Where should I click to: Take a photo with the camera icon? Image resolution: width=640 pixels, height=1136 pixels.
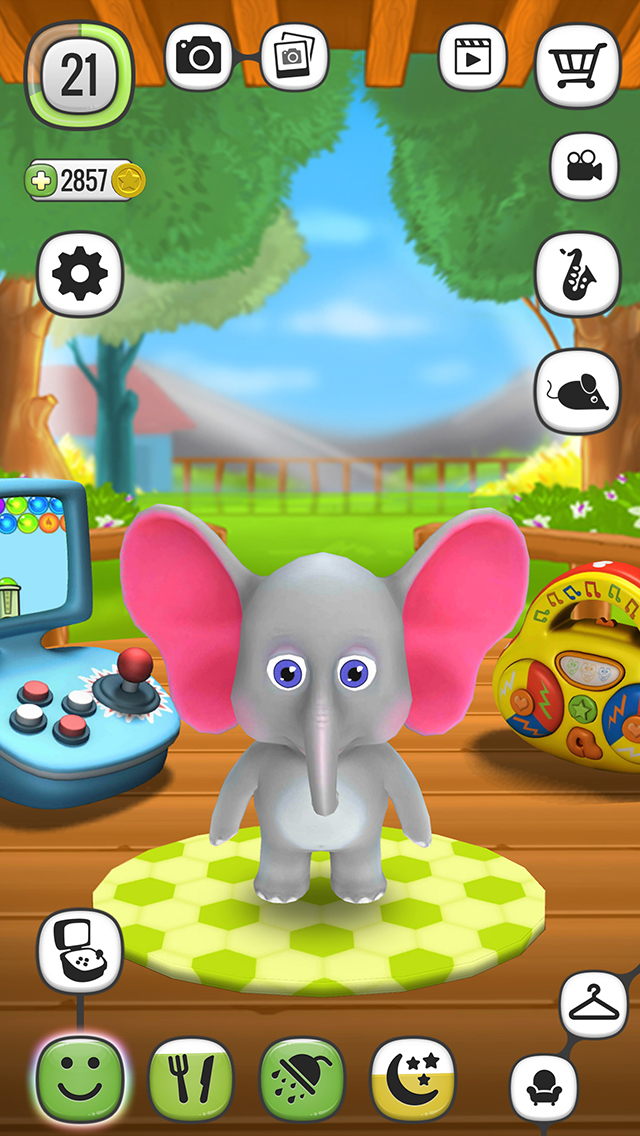[x=199, y=57]
